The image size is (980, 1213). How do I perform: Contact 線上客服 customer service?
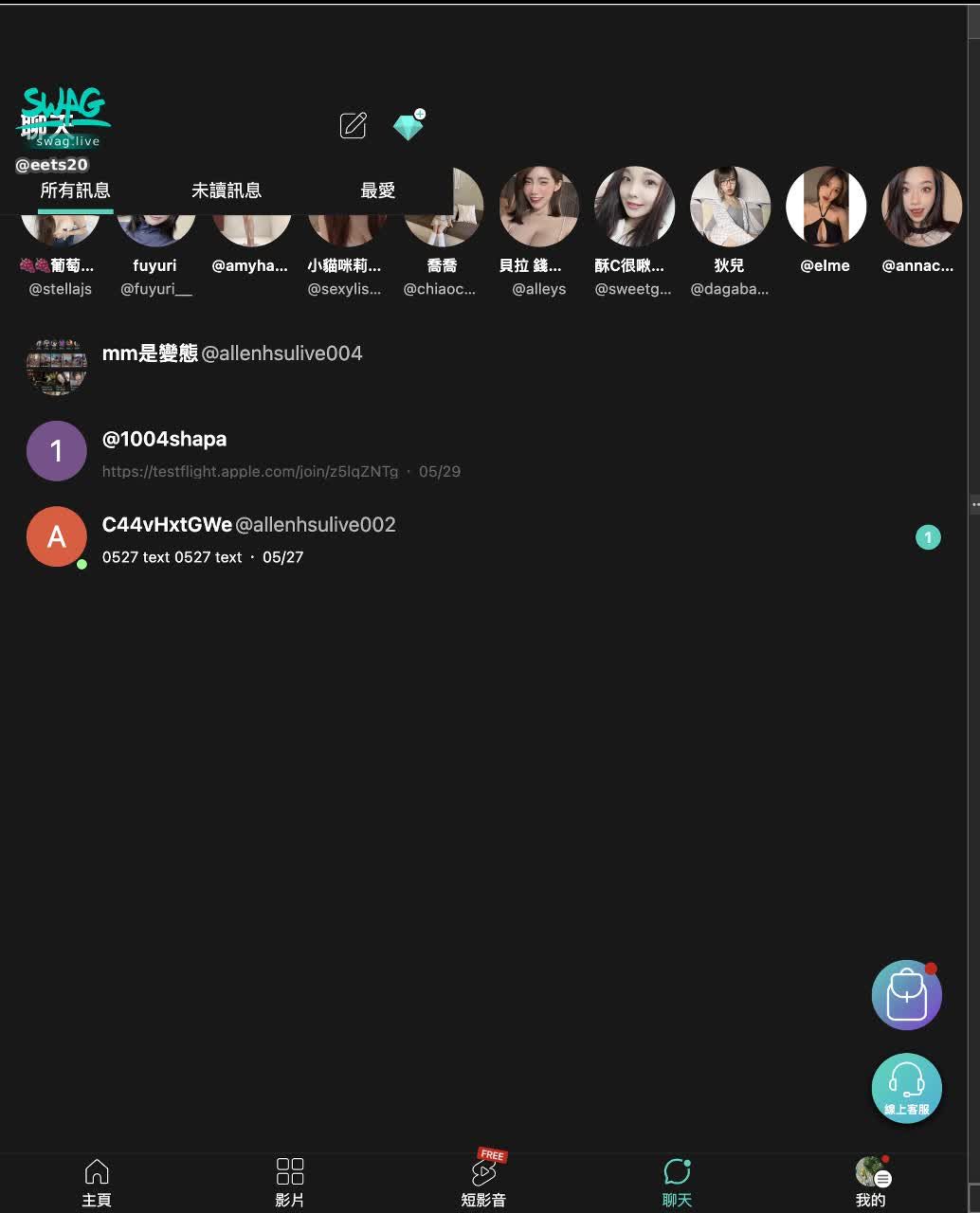point(906,1088)
